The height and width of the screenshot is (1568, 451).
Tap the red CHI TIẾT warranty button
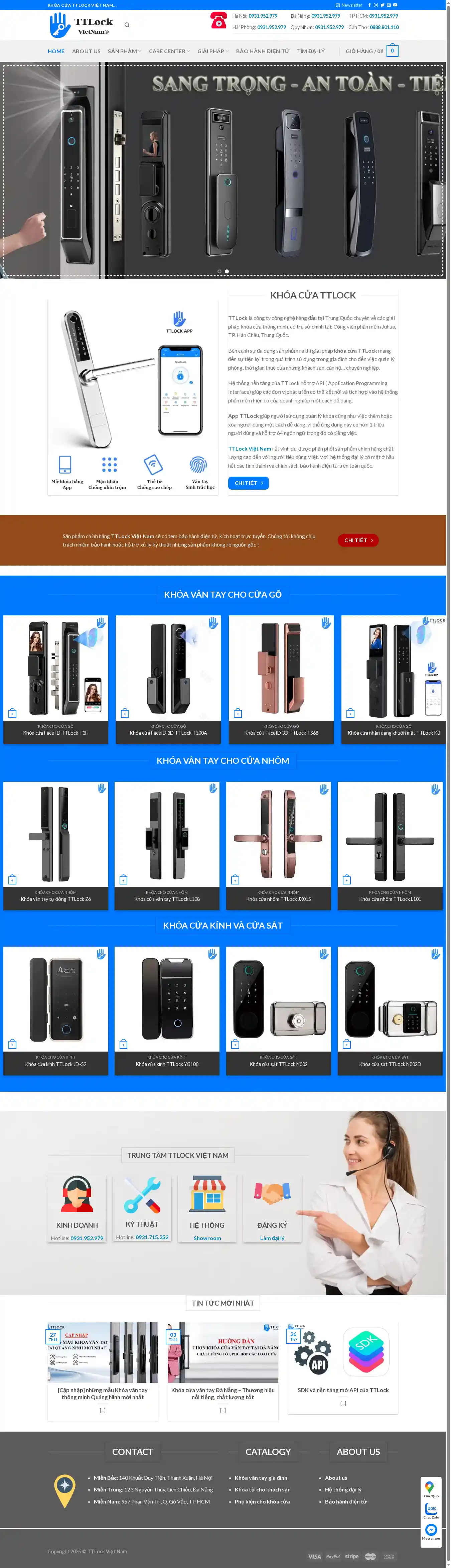point(358,540)
